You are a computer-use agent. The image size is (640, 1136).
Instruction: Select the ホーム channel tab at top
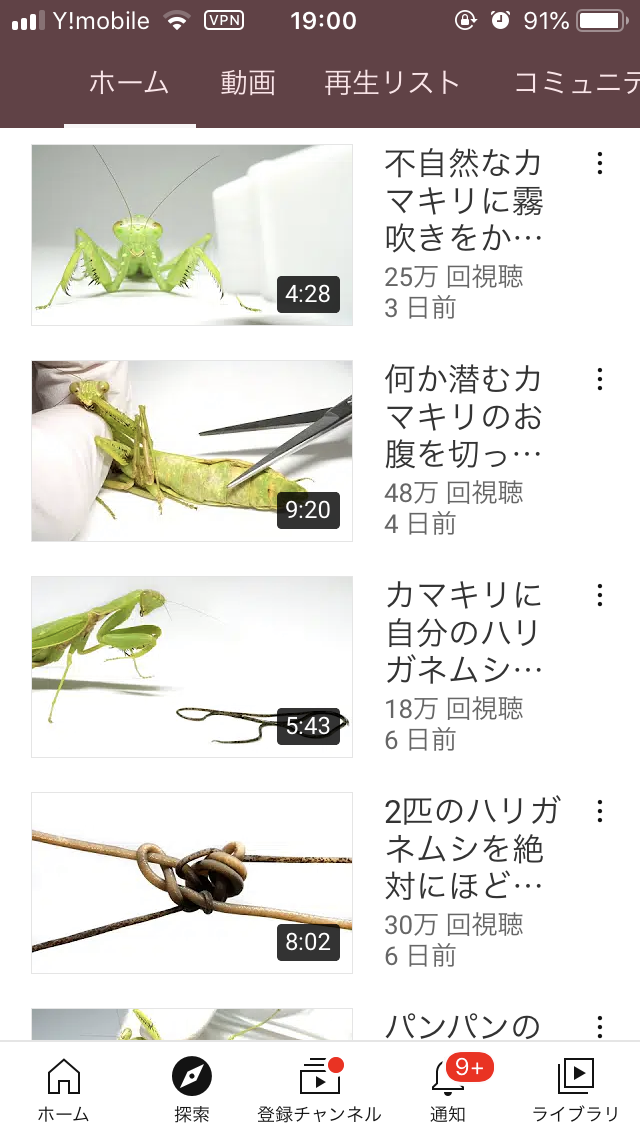[x=129, y=83]
